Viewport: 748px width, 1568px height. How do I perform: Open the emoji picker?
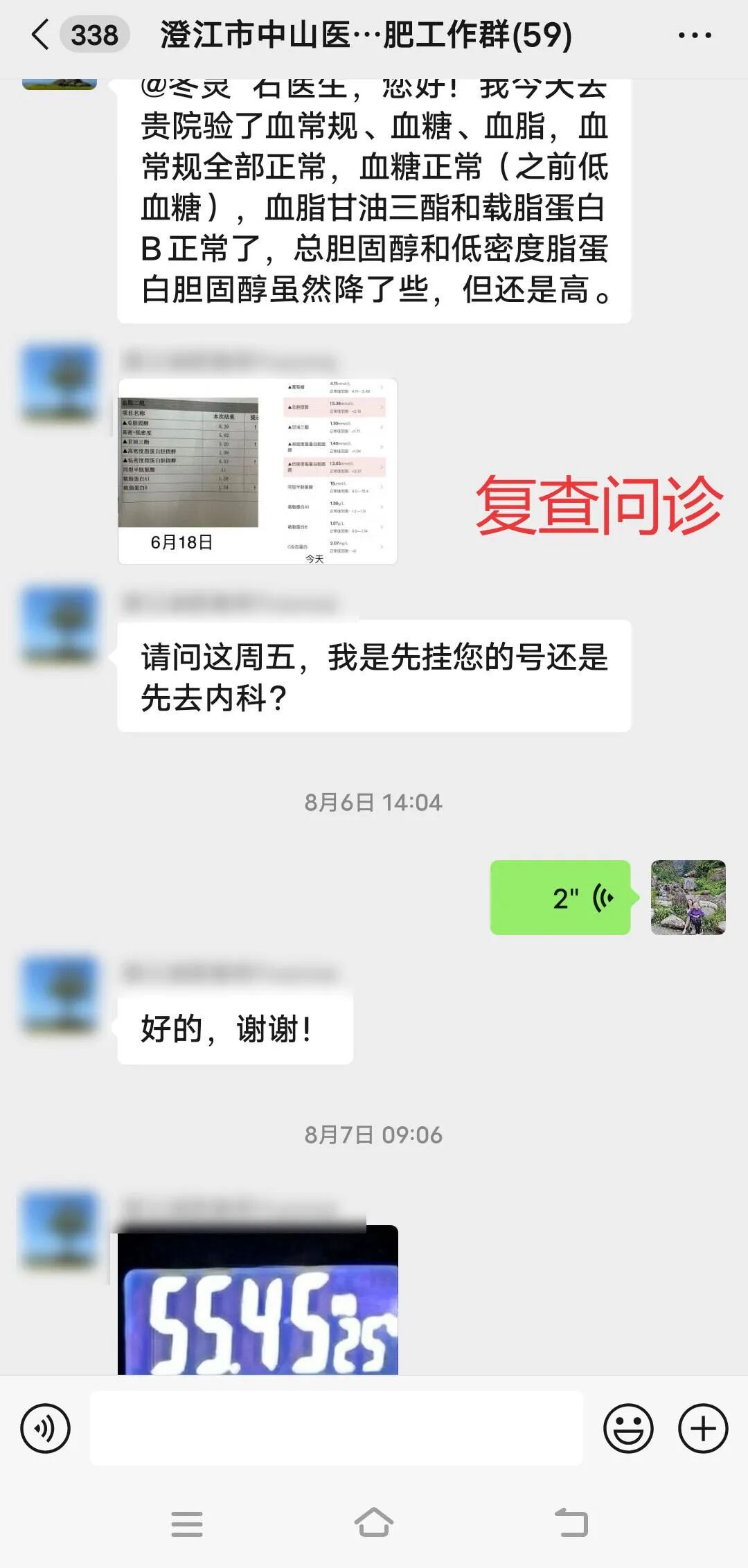point(628,1427)
